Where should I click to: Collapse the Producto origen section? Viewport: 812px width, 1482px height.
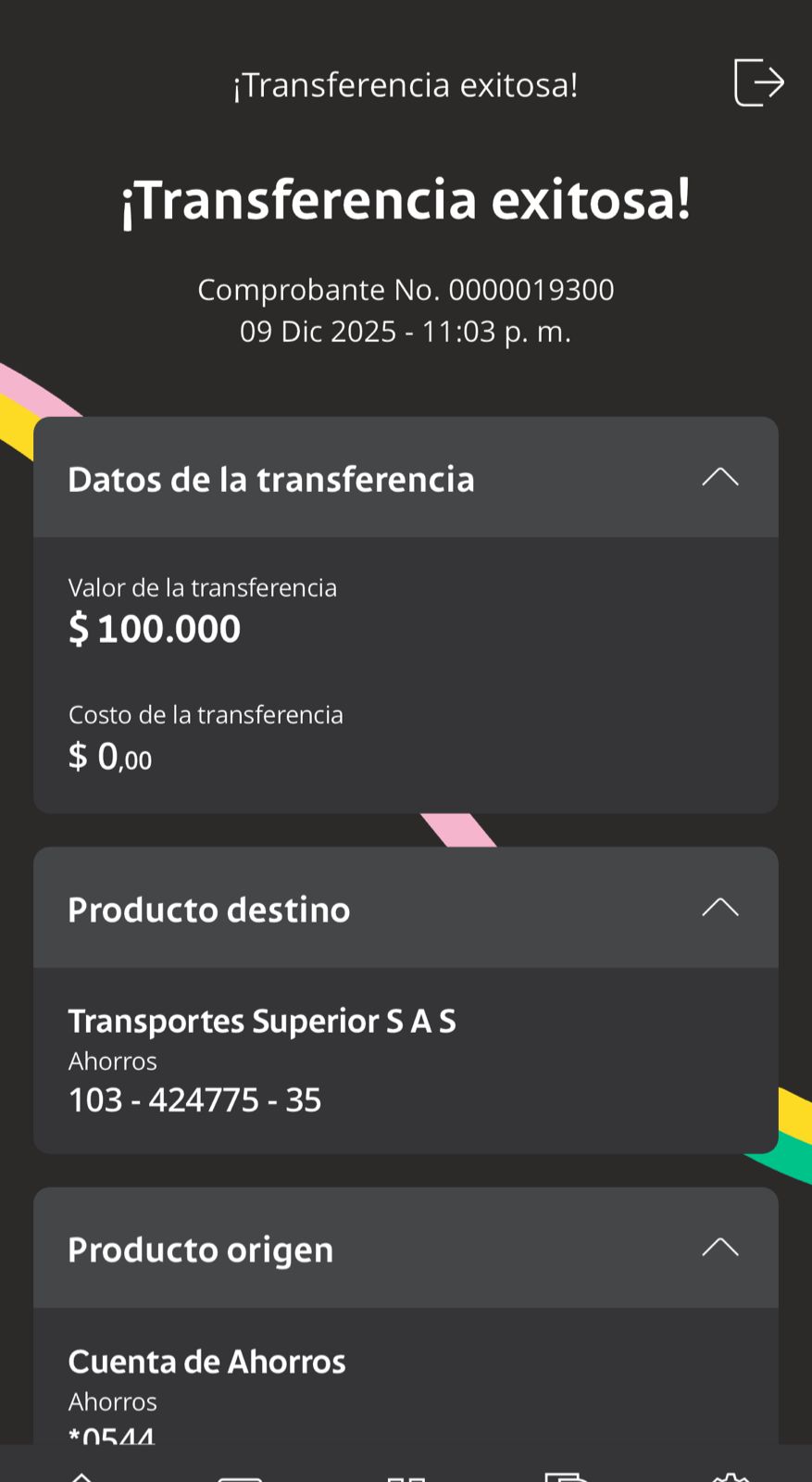click(x=719, y=1248)
